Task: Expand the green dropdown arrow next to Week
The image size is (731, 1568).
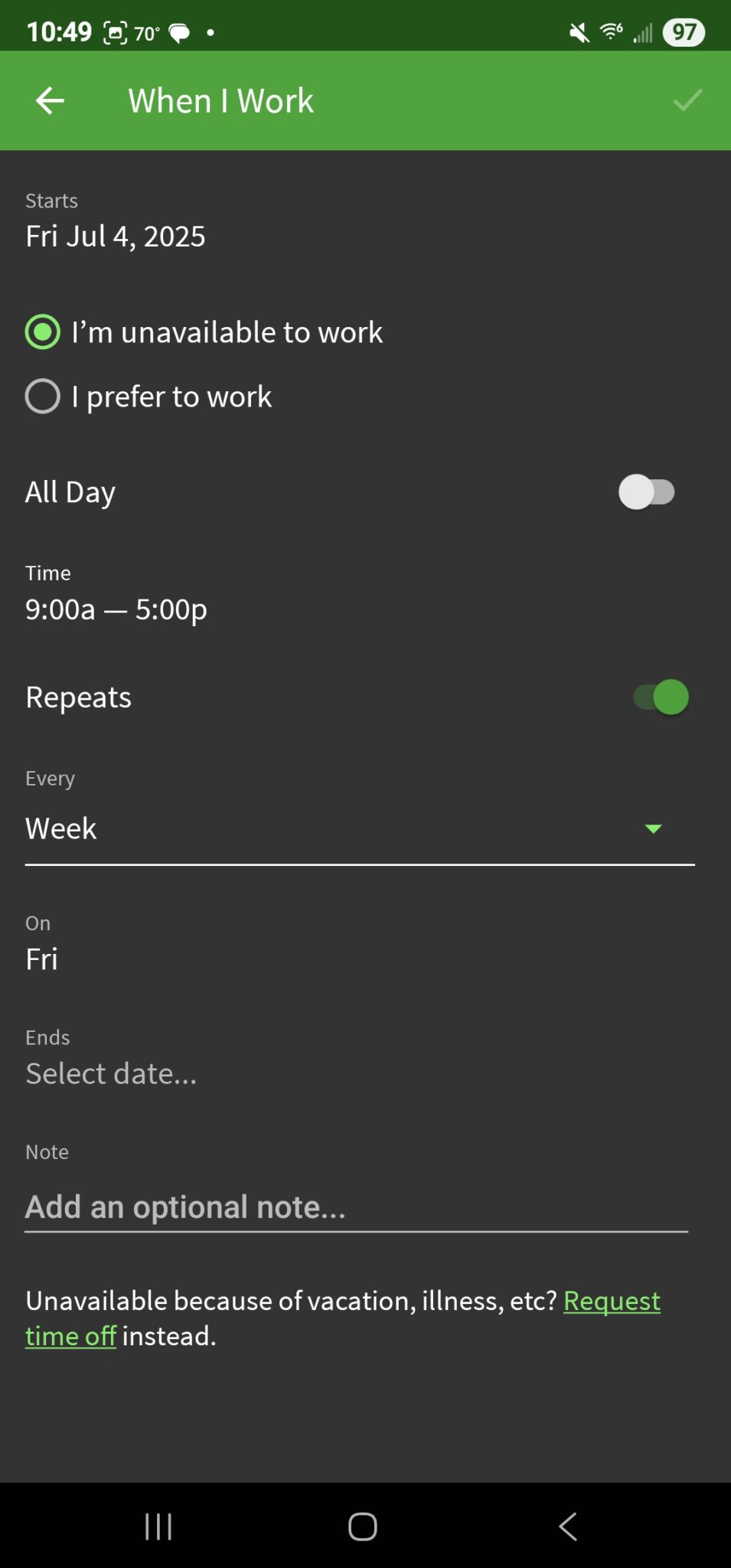Action: pyautogui.click(x=653, y=828)
